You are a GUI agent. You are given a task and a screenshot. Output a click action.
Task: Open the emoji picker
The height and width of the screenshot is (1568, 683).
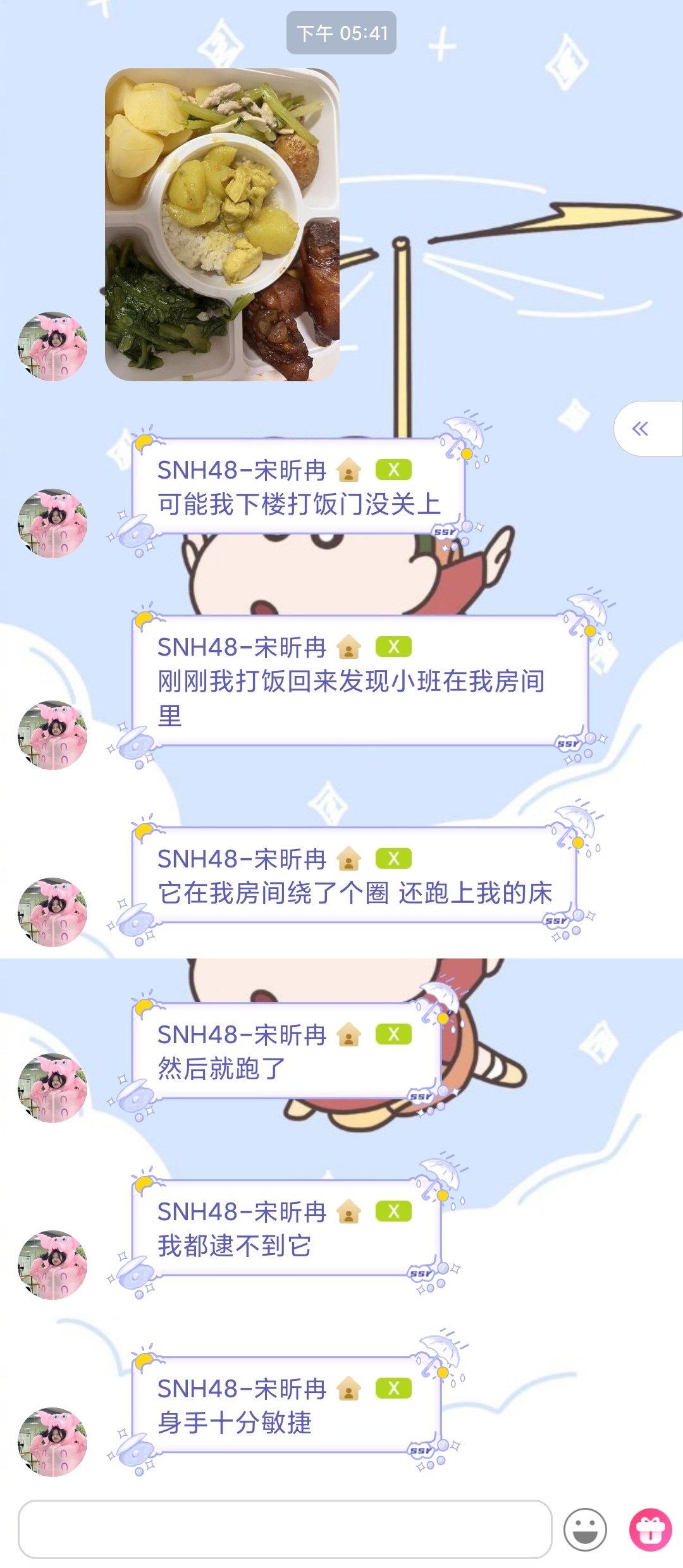(x=585, y=1529)
